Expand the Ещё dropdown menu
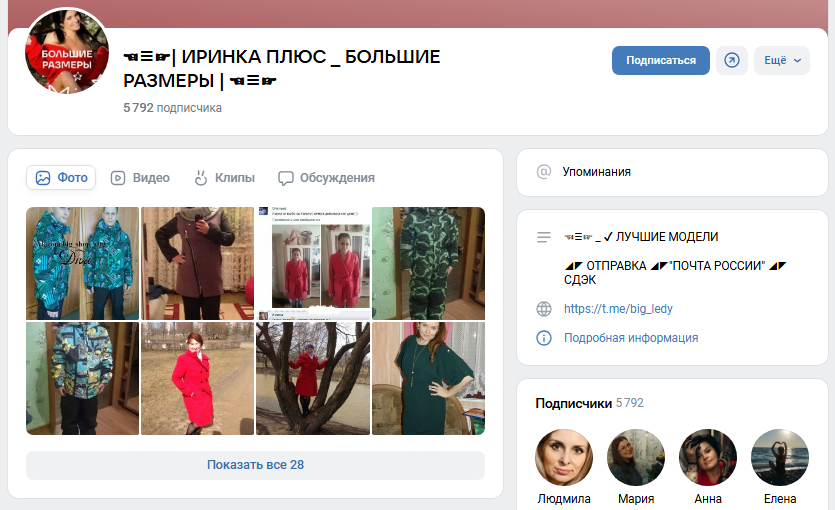835x510 pixels. [x=781, y=60]
